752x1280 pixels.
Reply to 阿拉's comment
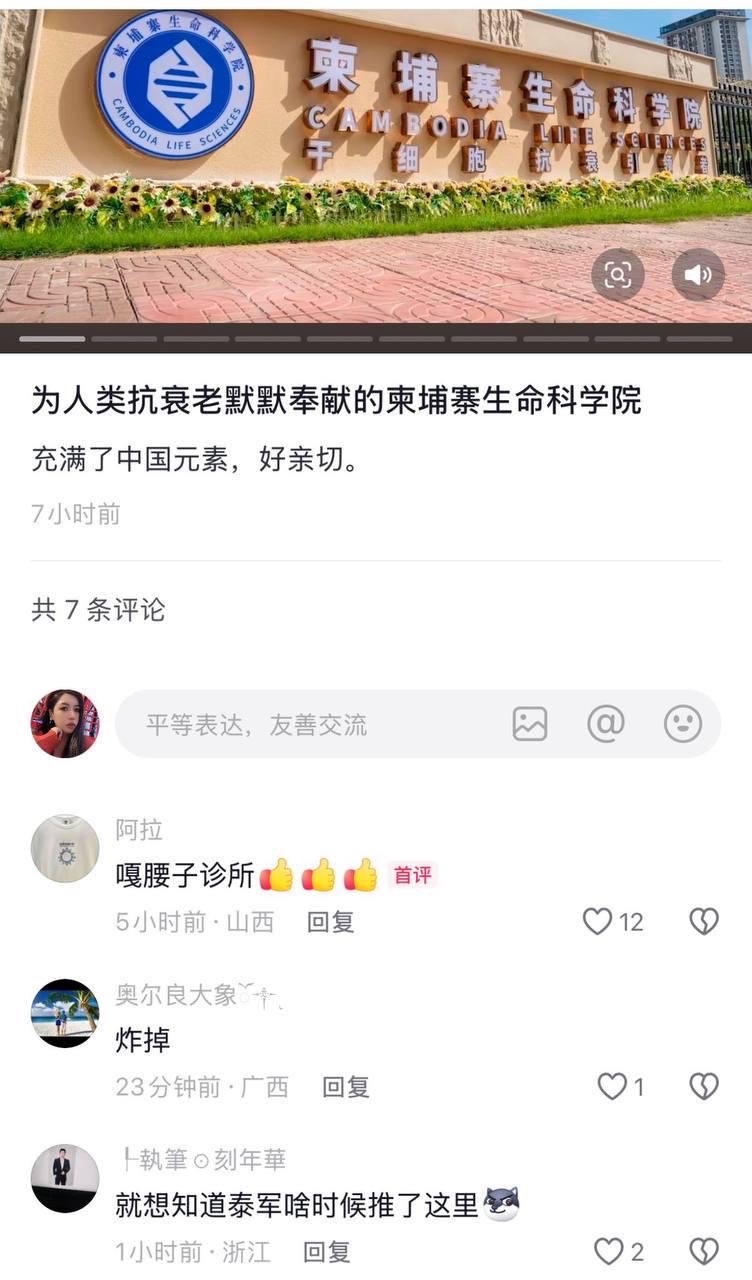point(330,922)
